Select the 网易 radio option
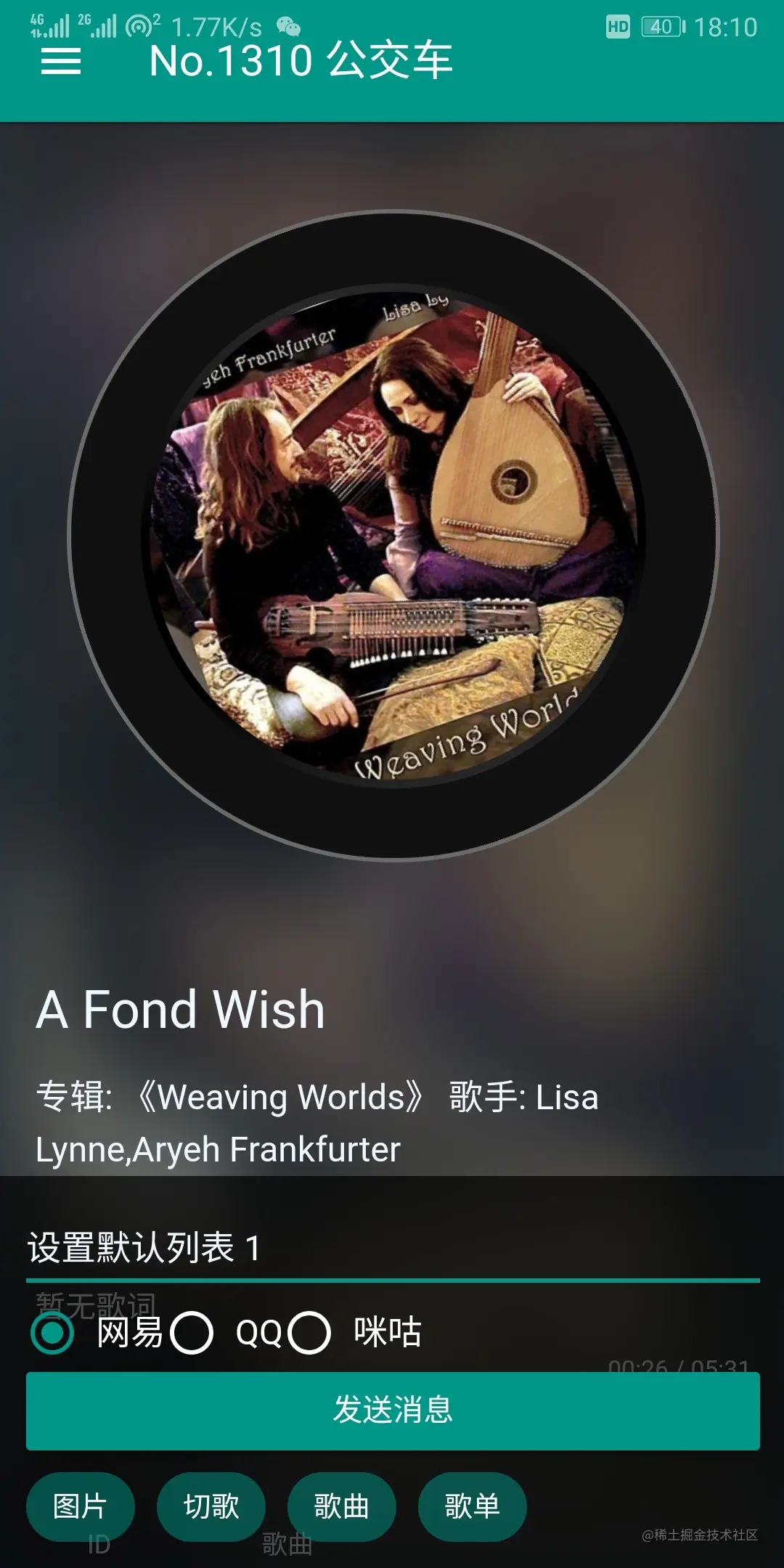The width and height of the screenshot is (784, 1568). [x=53, y=1333]
